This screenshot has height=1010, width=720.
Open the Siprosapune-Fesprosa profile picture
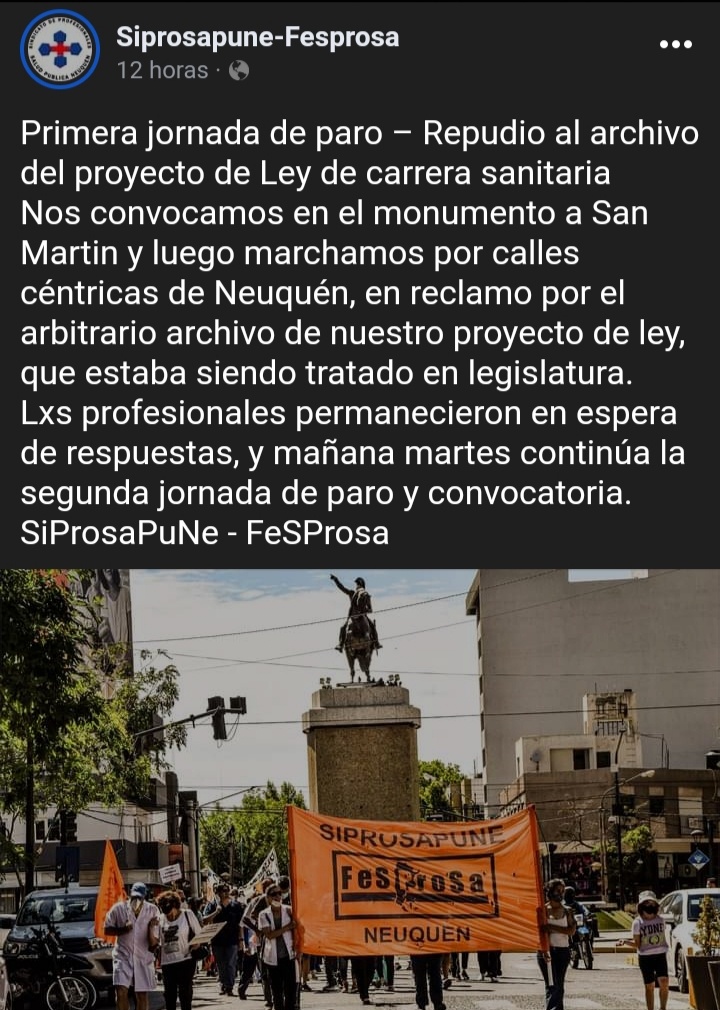[60, 50]
